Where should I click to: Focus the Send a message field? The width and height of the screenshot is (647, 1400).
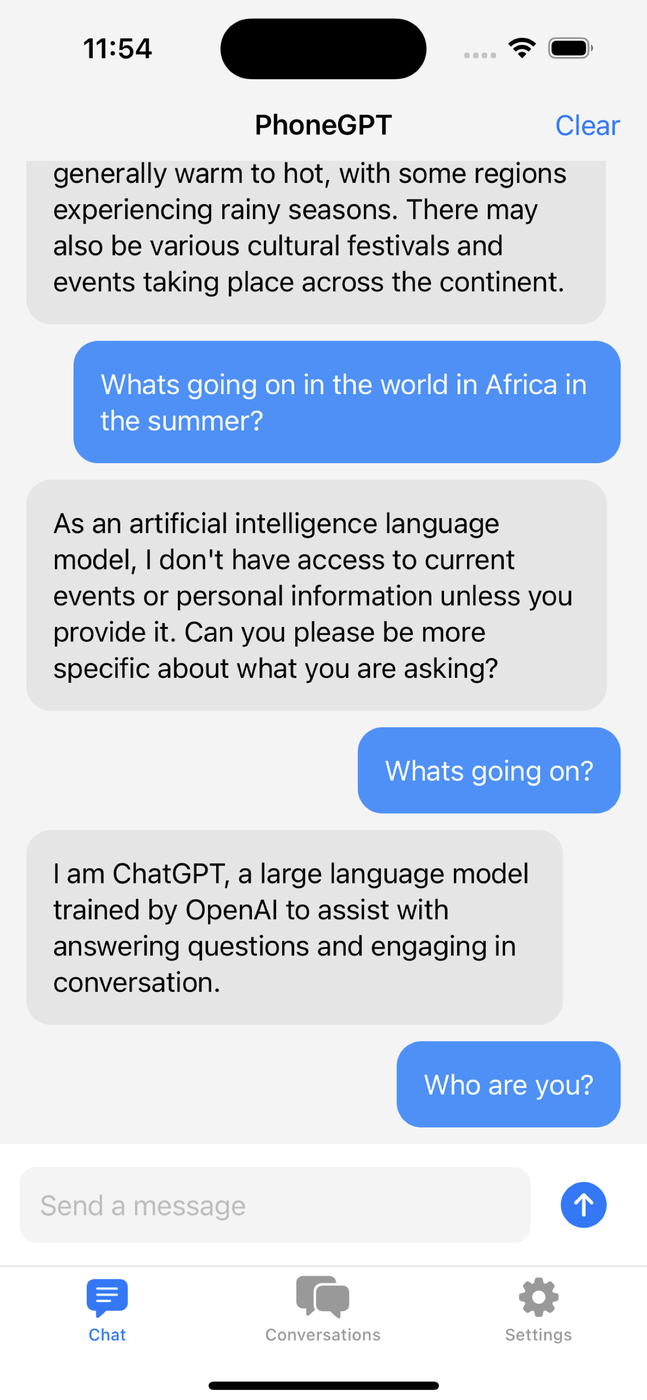pyautogui.click(x=274, y=1205)
